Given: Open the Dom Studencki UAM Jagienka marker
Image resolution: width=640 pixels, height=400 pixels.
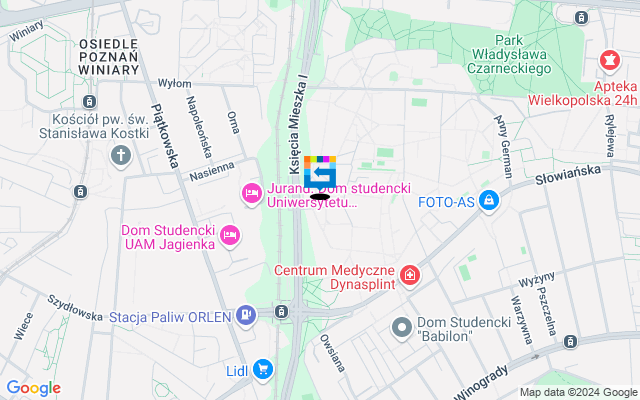Looking at the screenshot, I should [232, 236].
